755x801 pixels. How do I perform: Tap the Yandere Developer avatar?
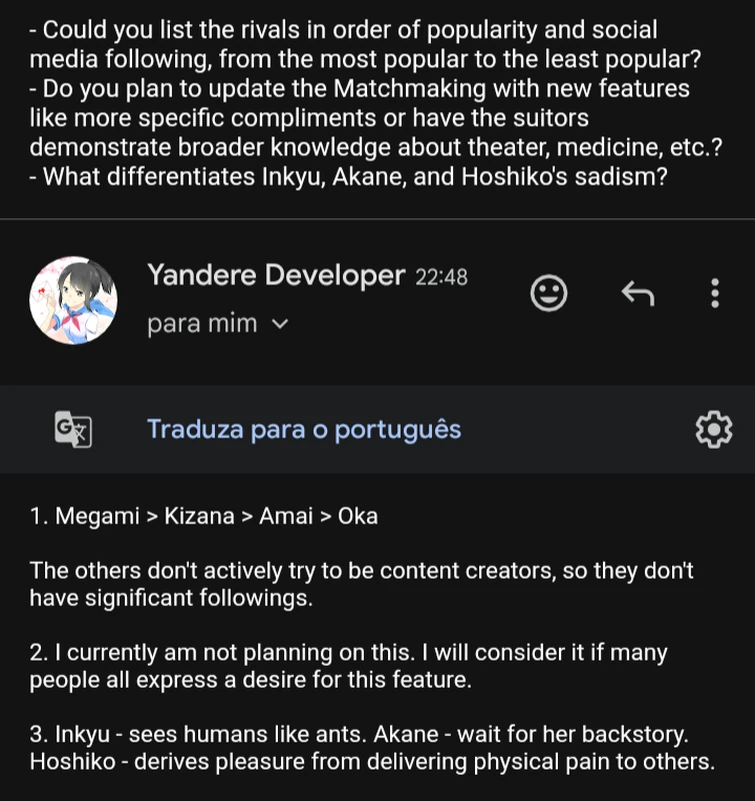(x=71, y=296)
